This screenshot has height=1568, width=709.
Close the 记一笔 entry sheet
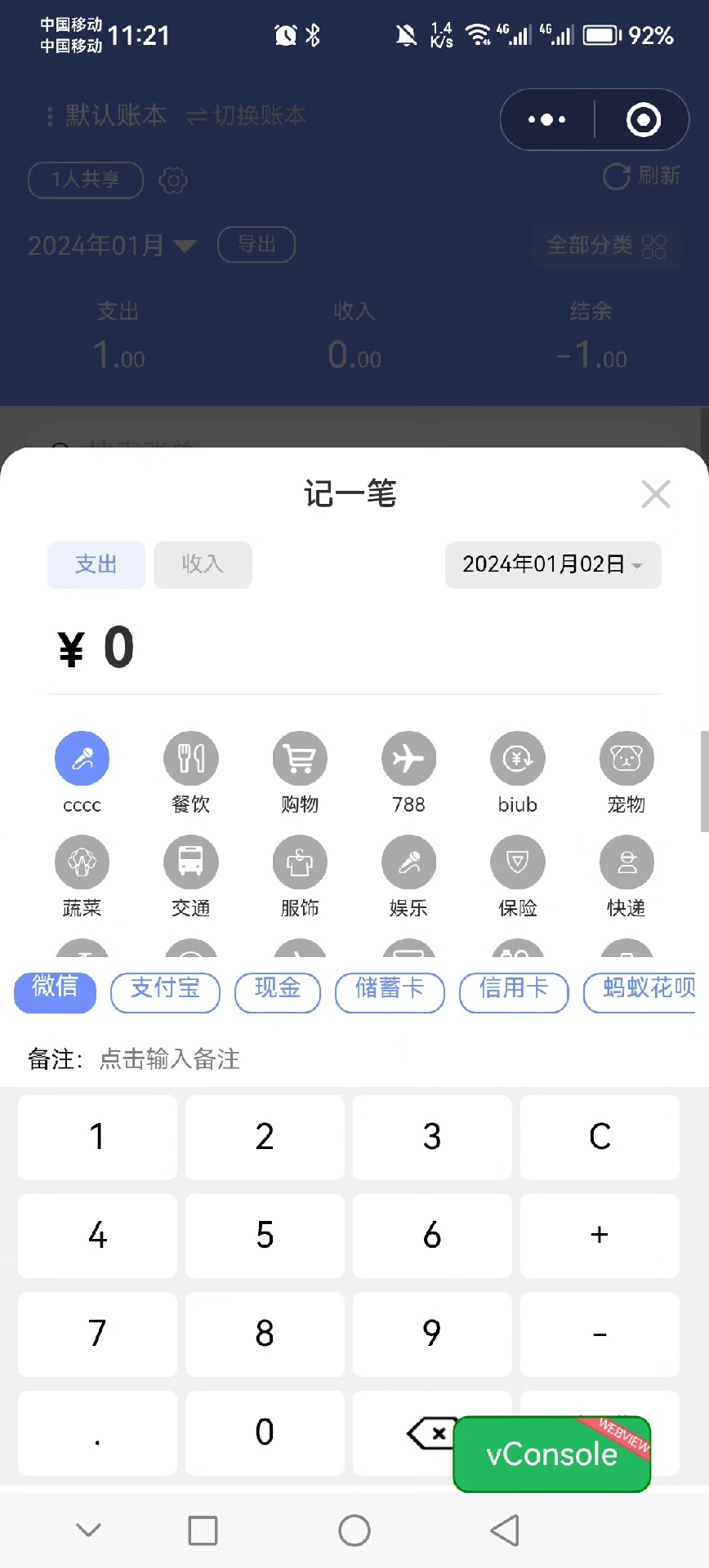[x=656, y=494]
